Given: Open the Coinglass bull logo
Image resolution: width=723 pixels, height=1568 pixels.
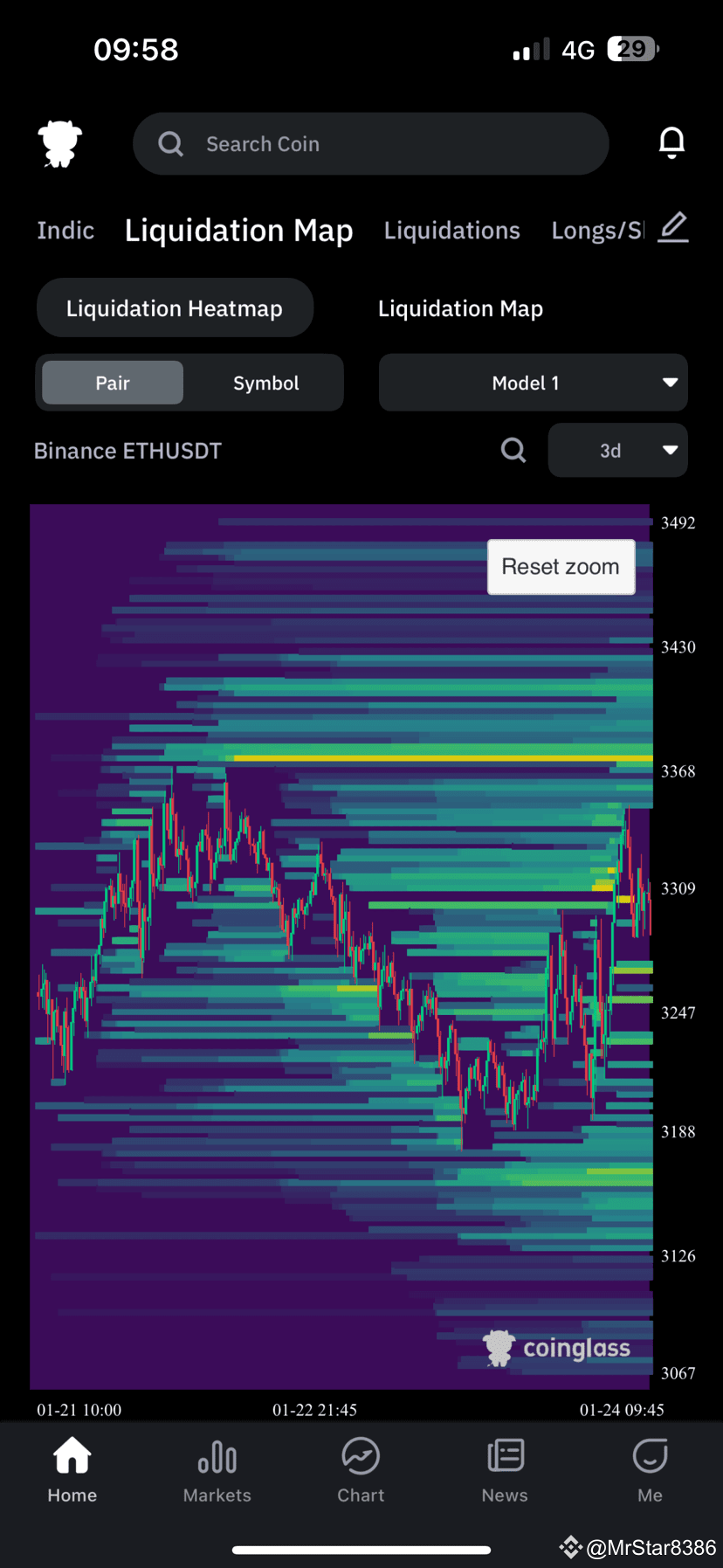Looking at the screenshot, I should pos(59,142).
